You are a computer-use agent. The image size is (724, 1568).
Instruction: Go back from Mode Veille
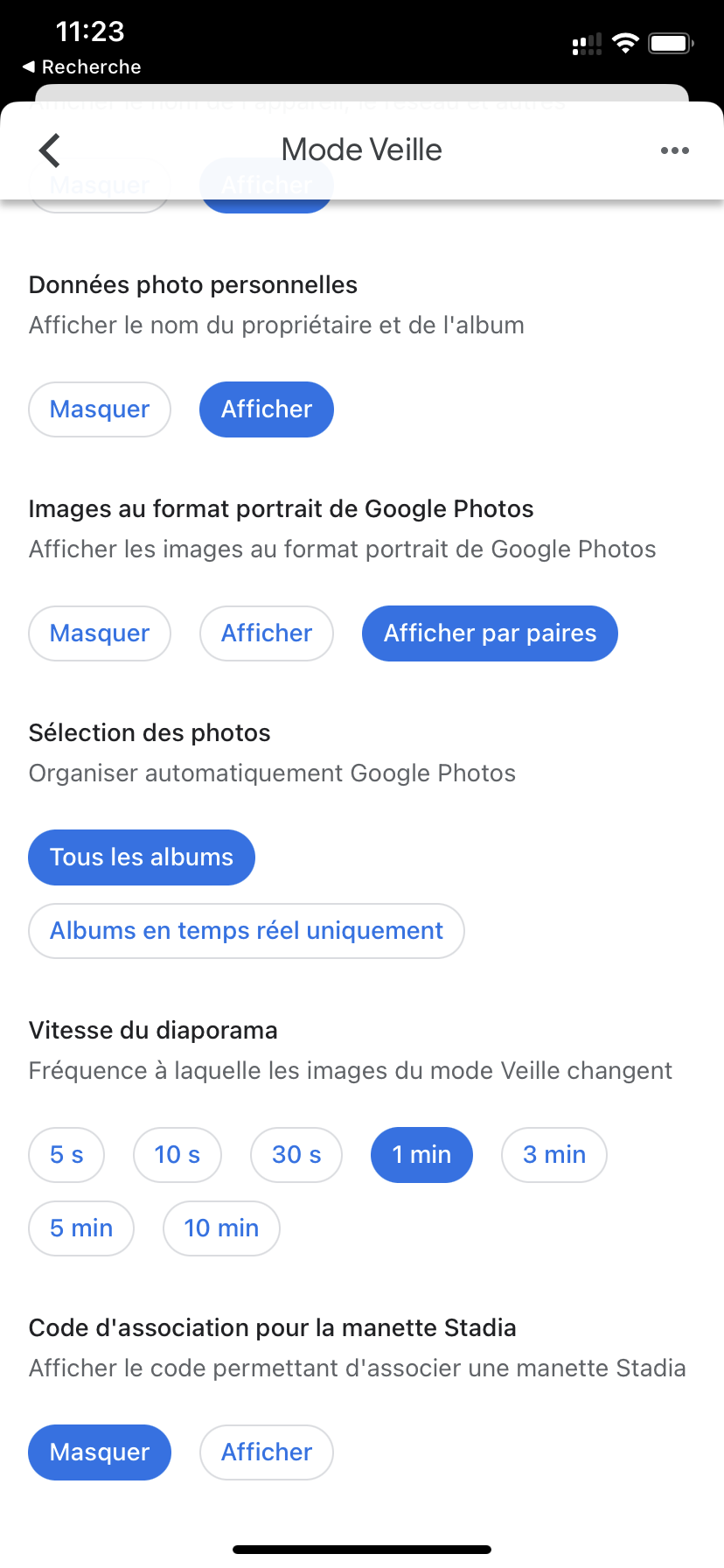point(51,150)
